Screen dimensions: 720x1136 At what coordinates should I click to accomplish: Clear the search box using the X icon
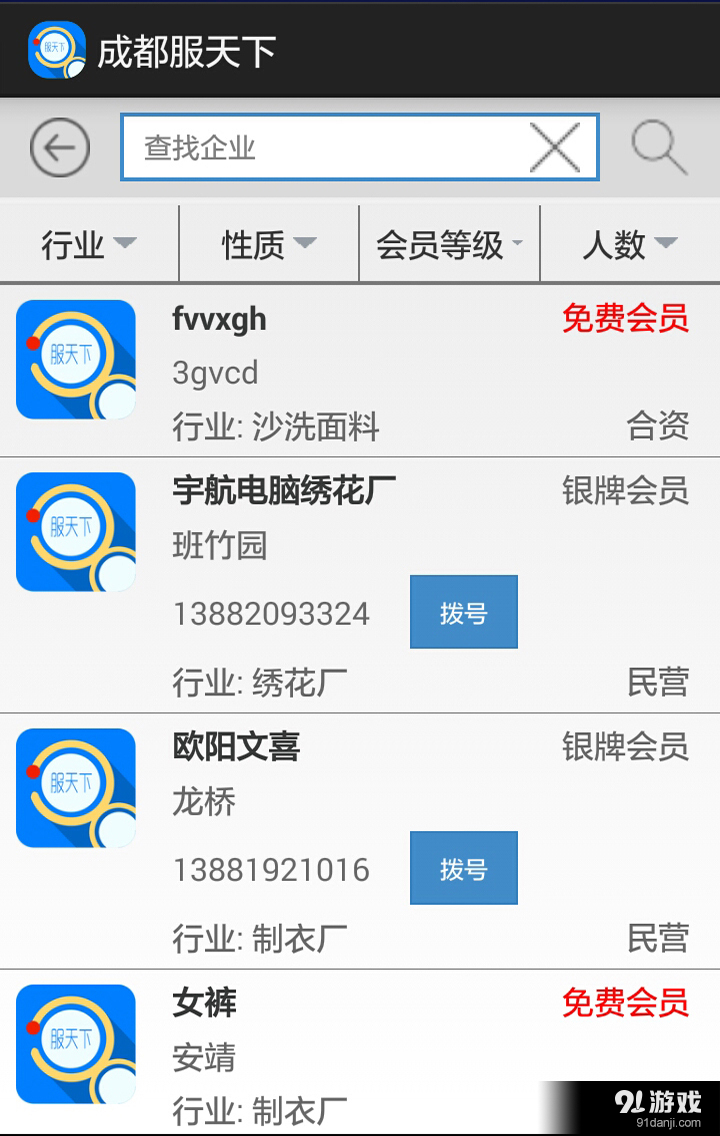(556, 146)
